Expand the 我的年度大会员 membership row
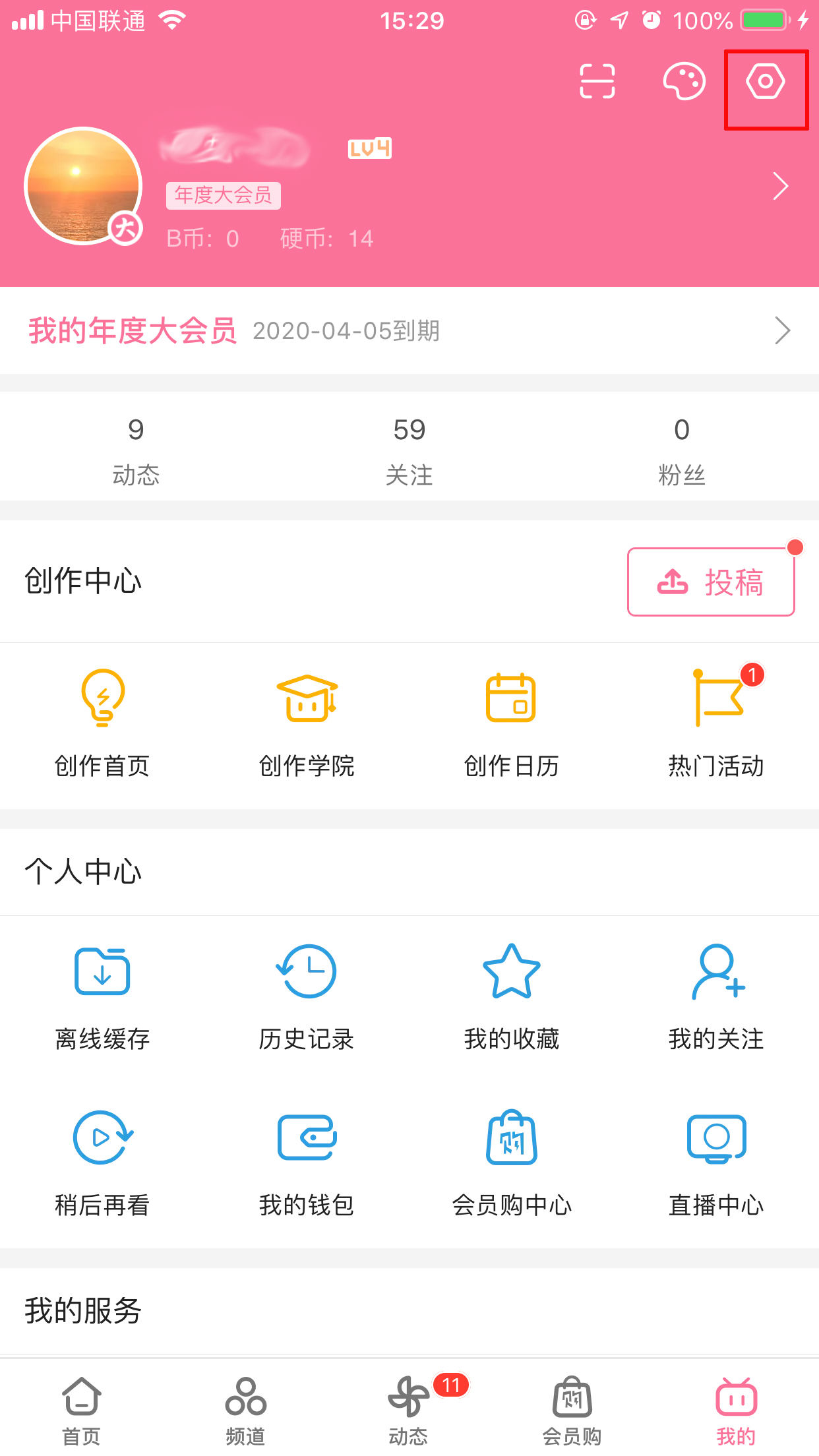 pos(409,332)
